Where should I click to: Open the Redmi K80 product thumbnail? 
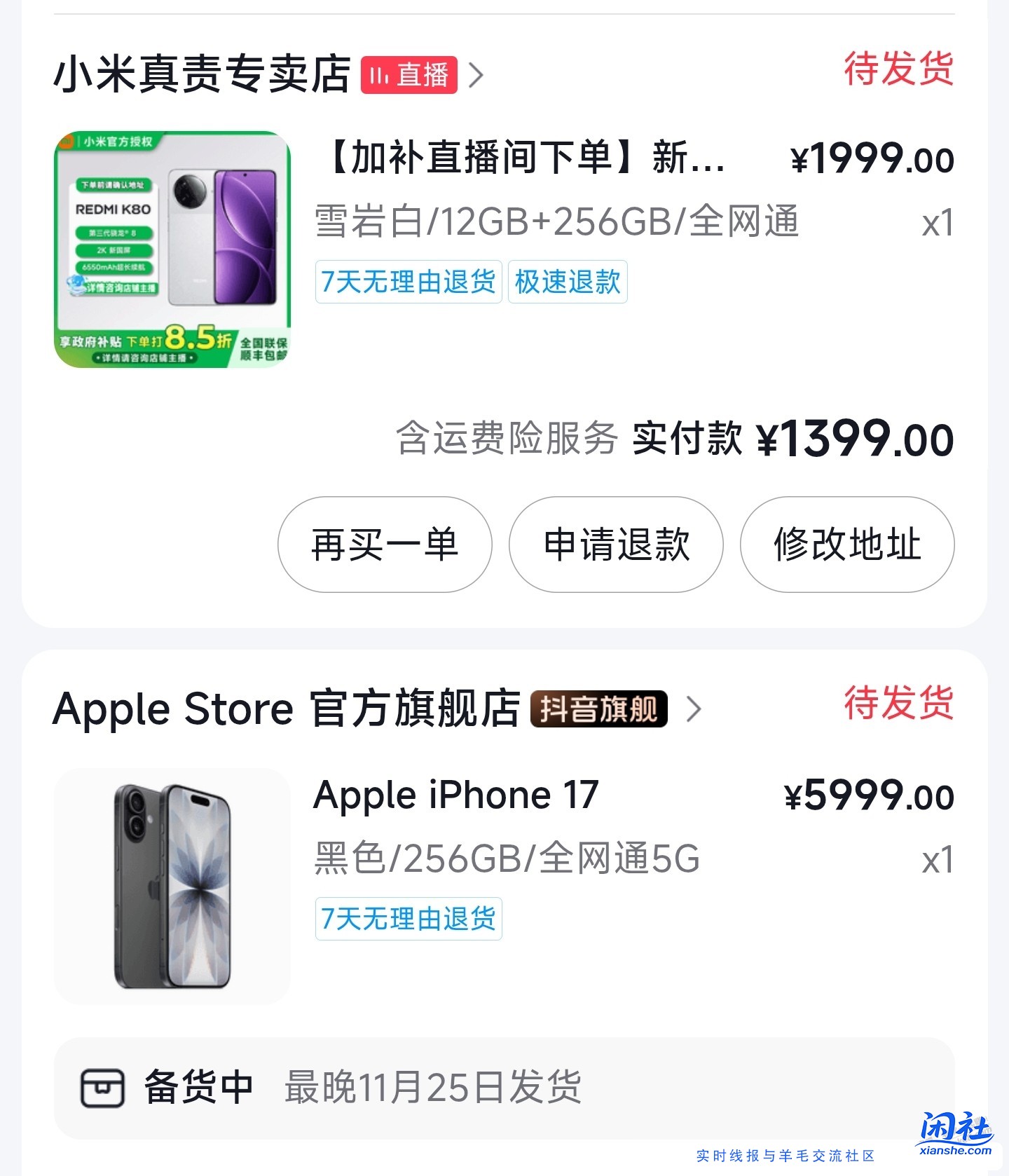175,249
